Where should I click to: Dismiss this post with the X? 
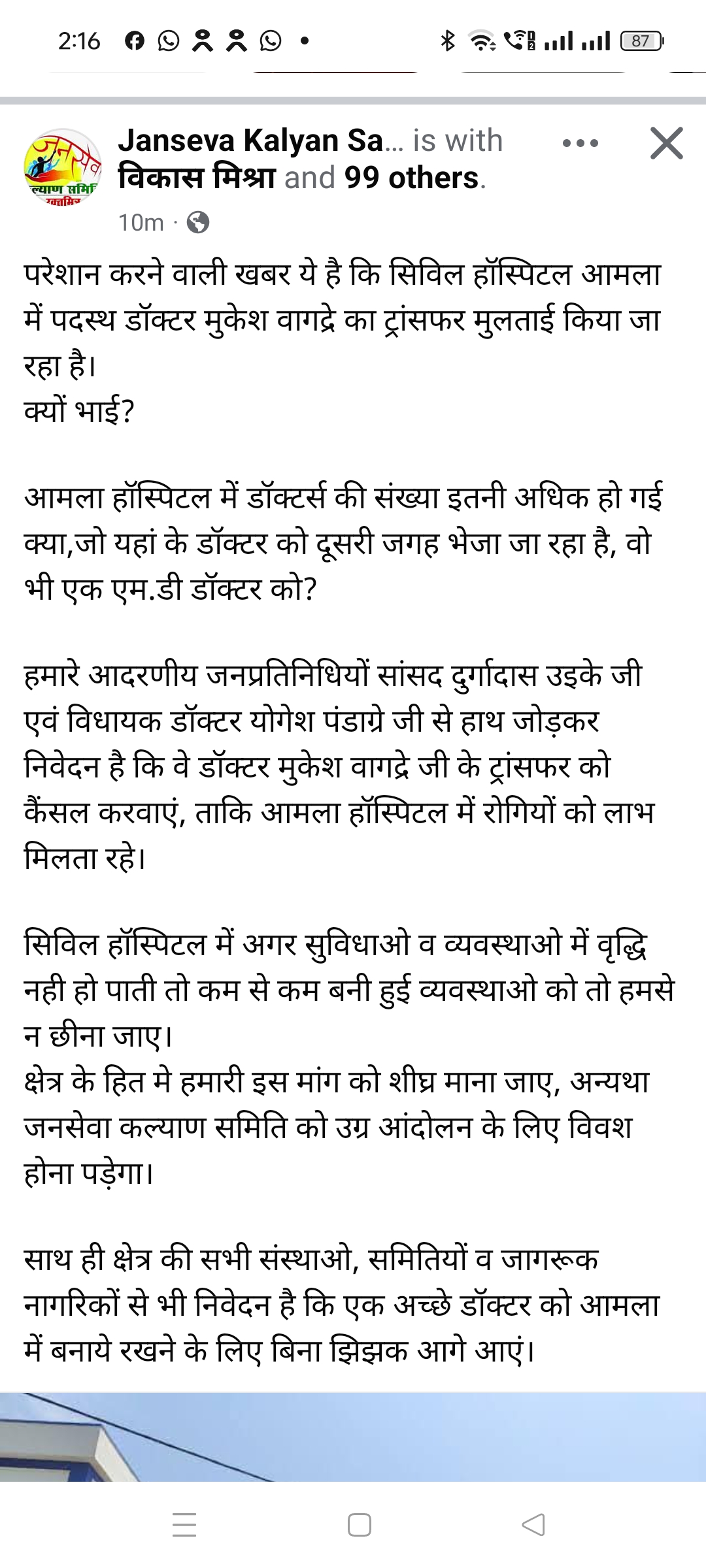666,143
